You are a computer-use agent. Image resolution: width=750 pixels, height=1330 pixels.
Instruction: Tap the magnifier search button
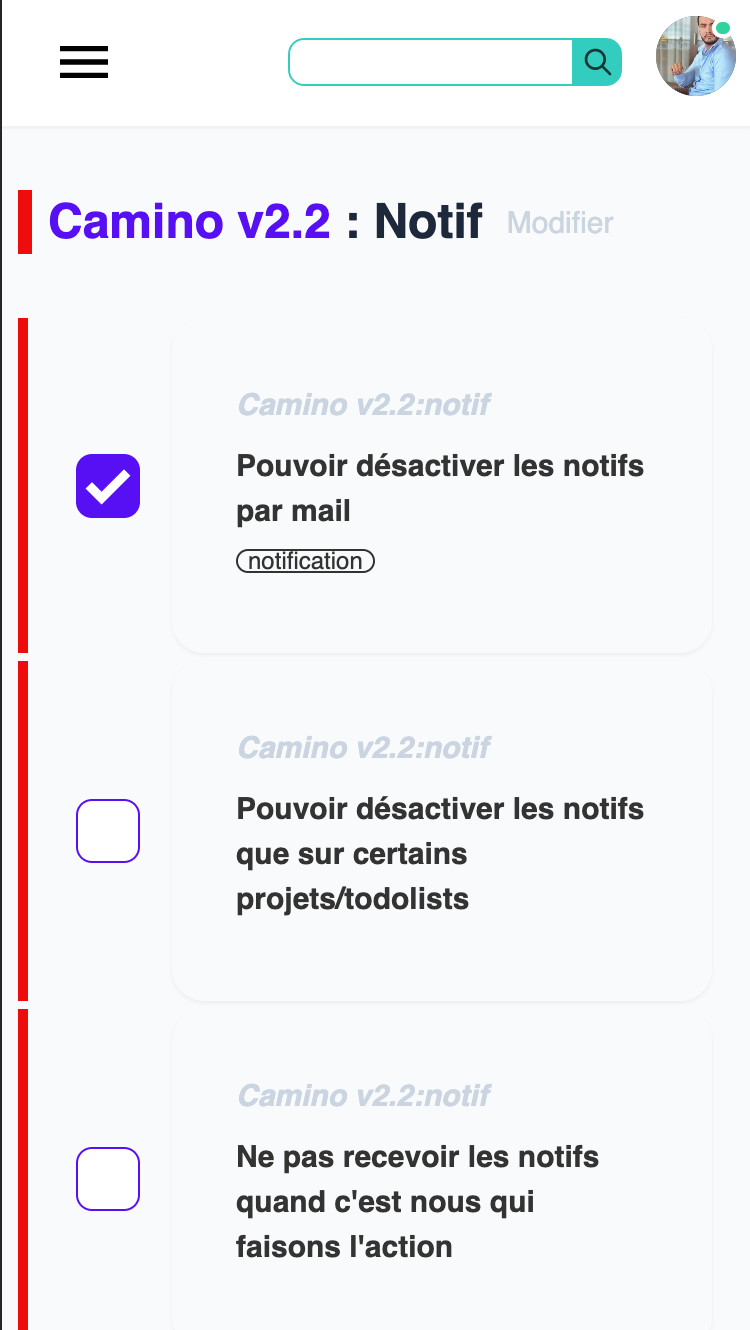(597, 62)
